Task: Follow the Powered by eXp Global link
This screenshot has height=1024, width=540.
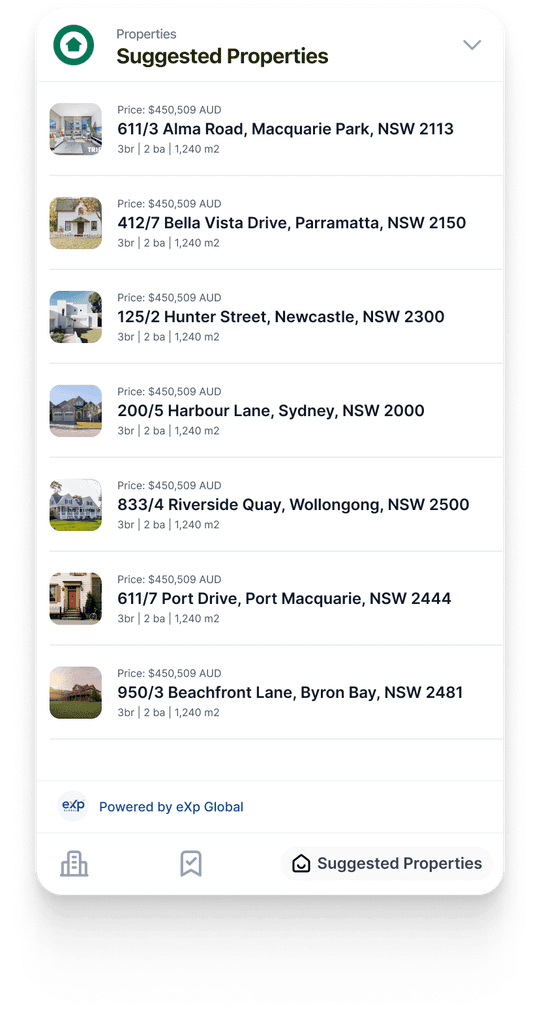Action: click(171, 807)
